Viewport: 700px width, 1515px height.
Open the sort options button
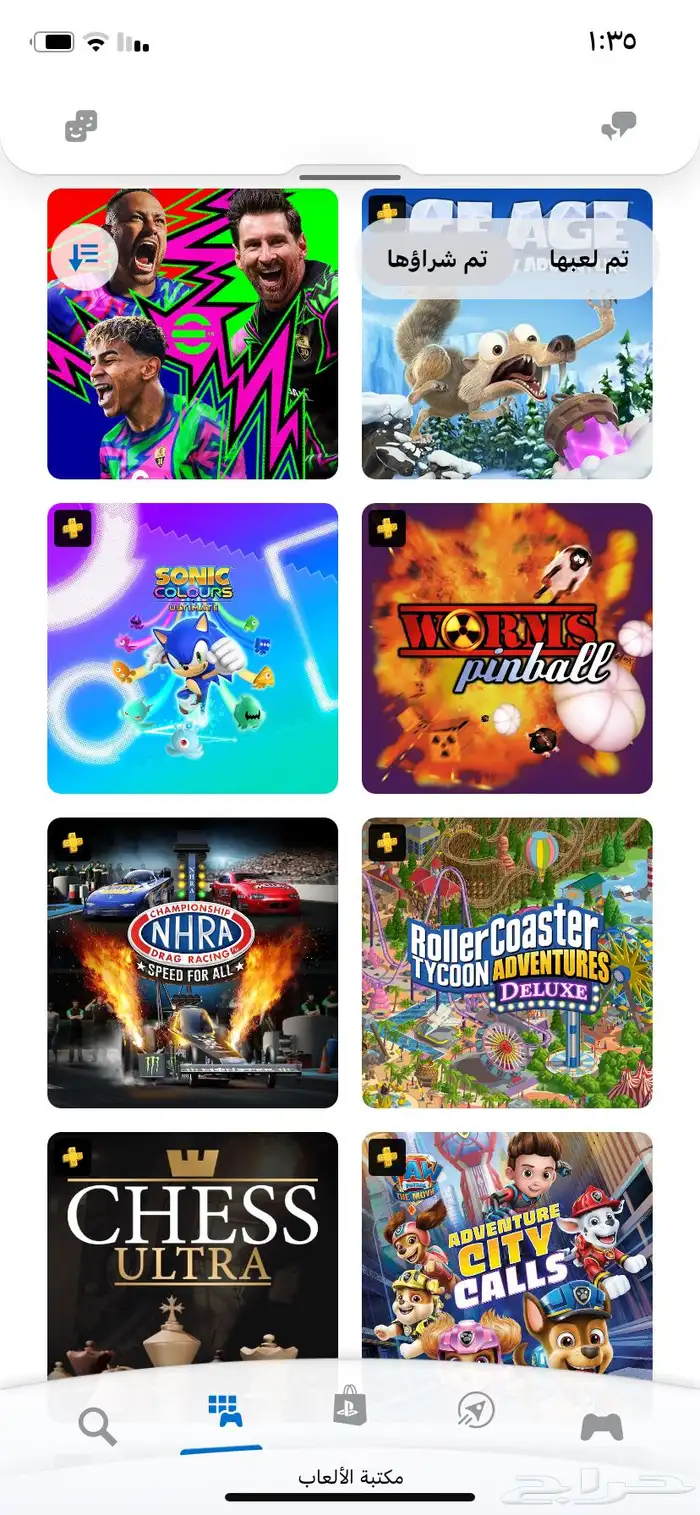pos(84,256)
